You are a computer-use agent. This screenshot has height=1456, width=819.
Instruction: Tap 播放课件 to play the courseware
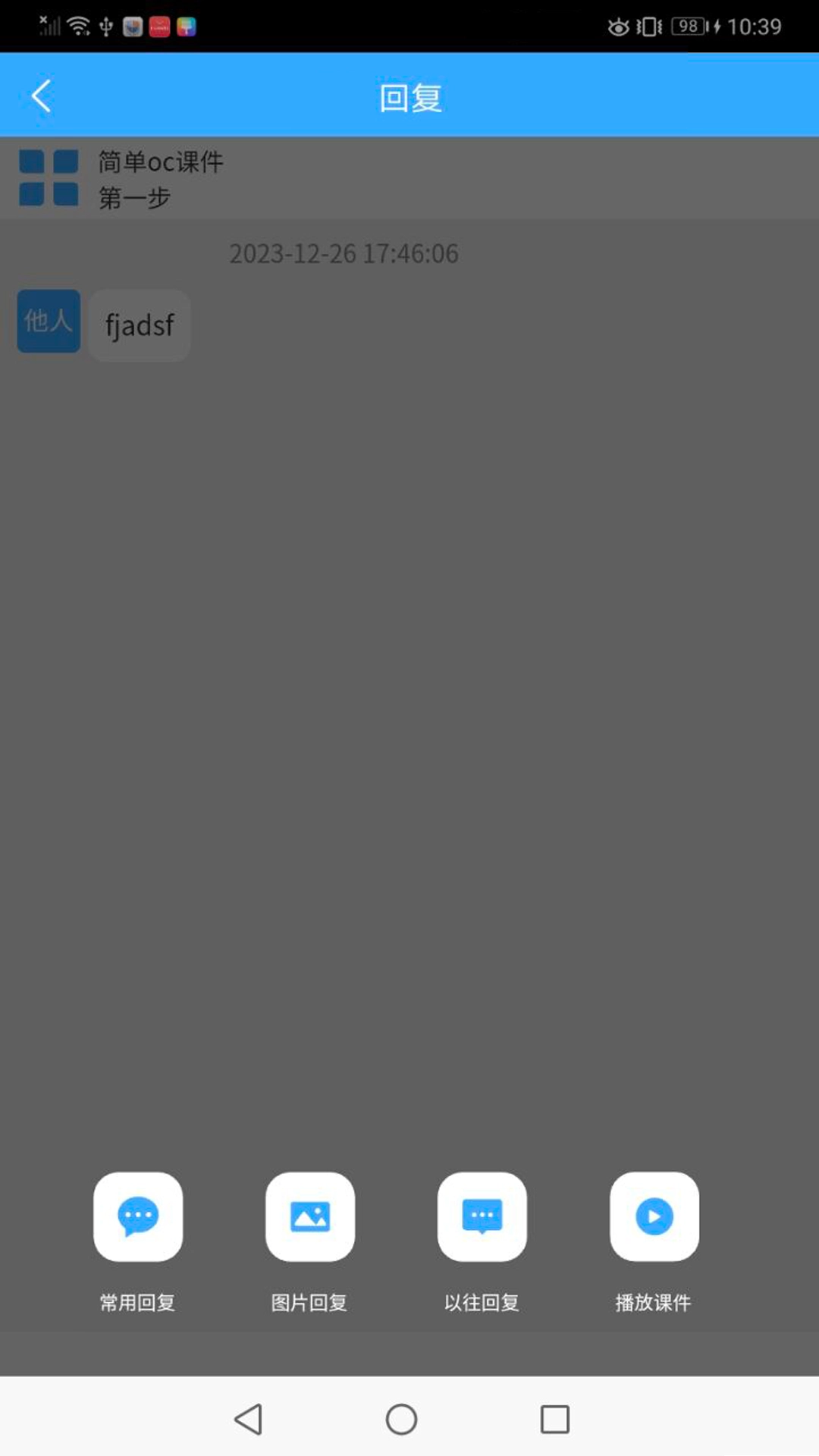pos(654,1216)
